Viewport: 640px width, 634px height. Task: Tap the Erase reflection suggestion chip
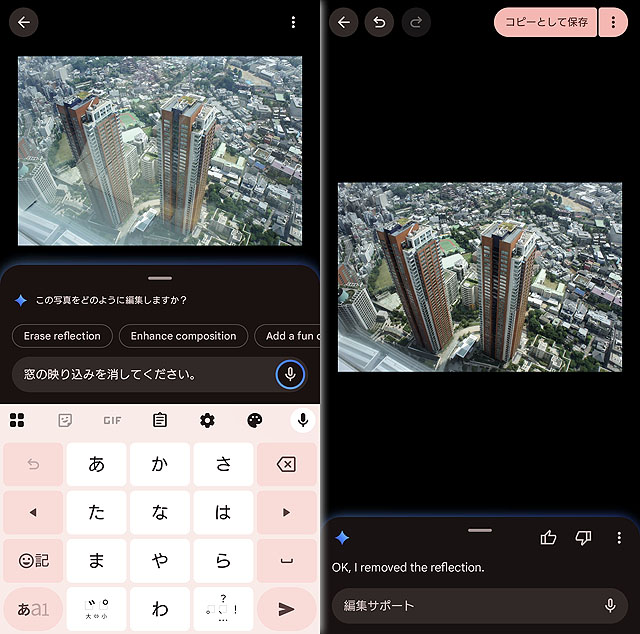(x=62, y=336)
